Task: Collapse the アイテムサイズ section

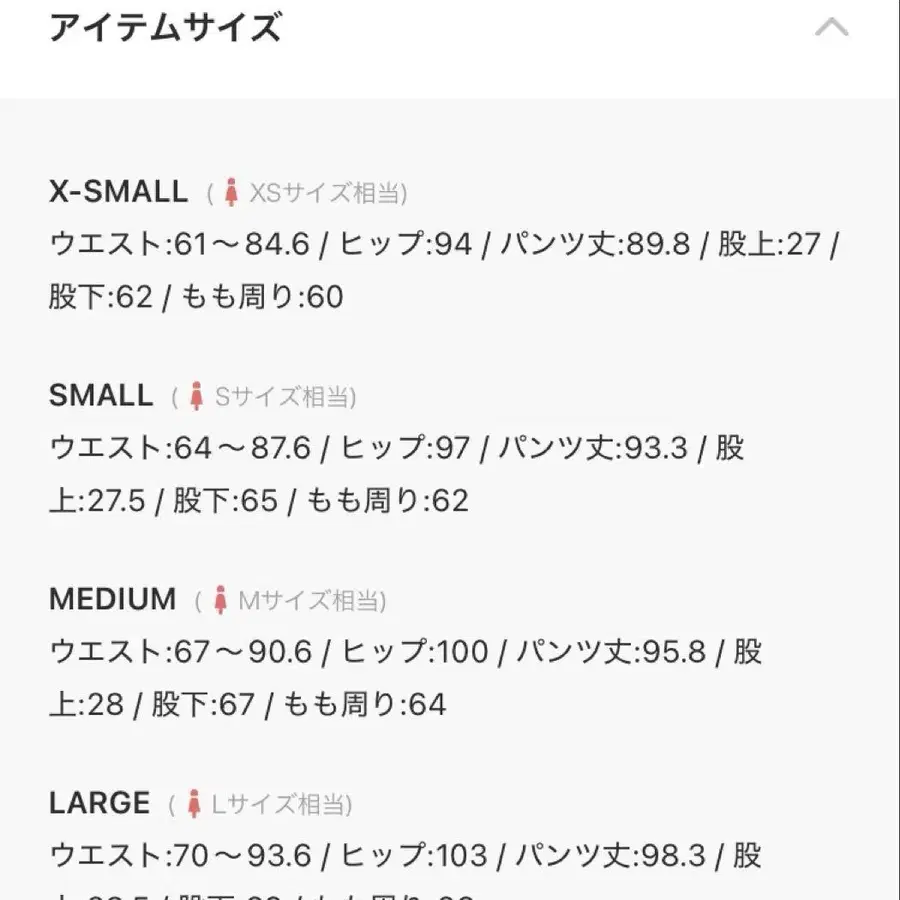Action: [831, 27]
